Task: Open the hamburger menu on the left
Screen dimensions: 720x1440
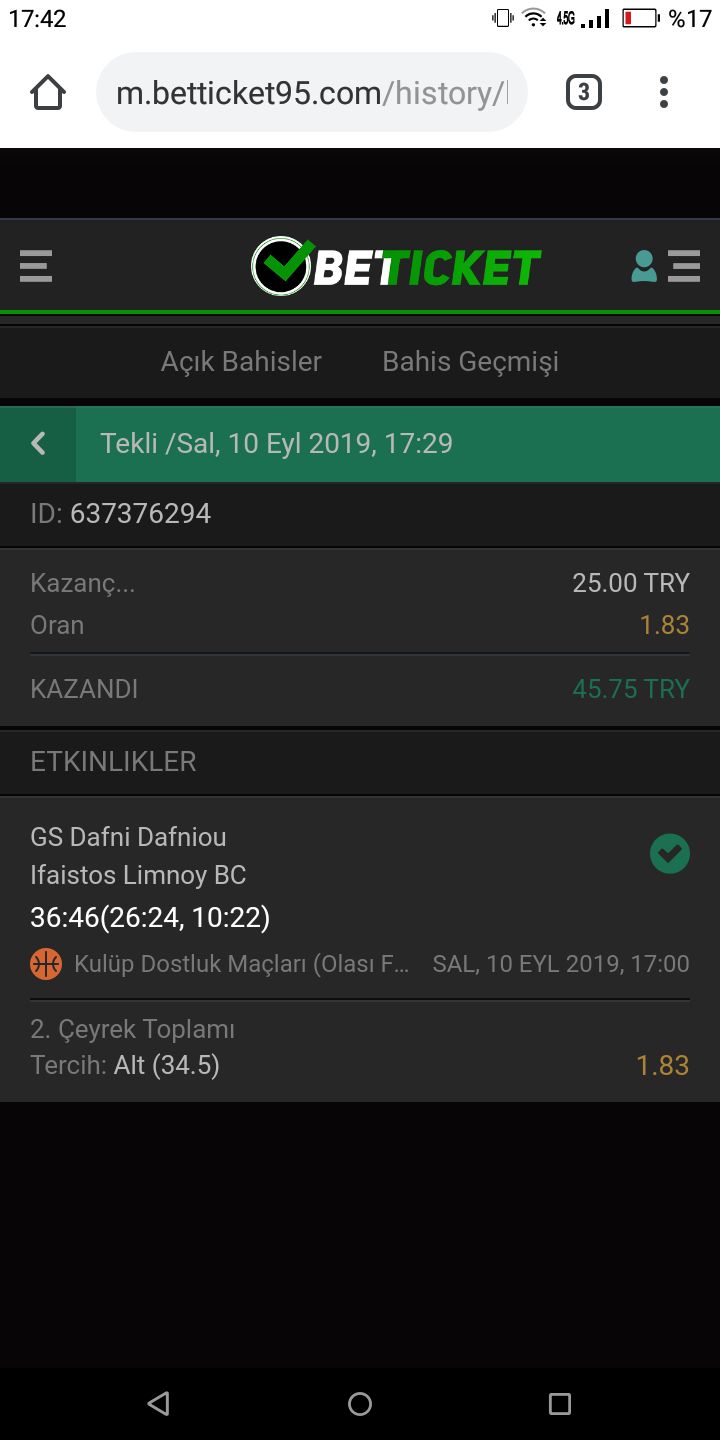Action: pyautogui.click(x=36, y=266)
